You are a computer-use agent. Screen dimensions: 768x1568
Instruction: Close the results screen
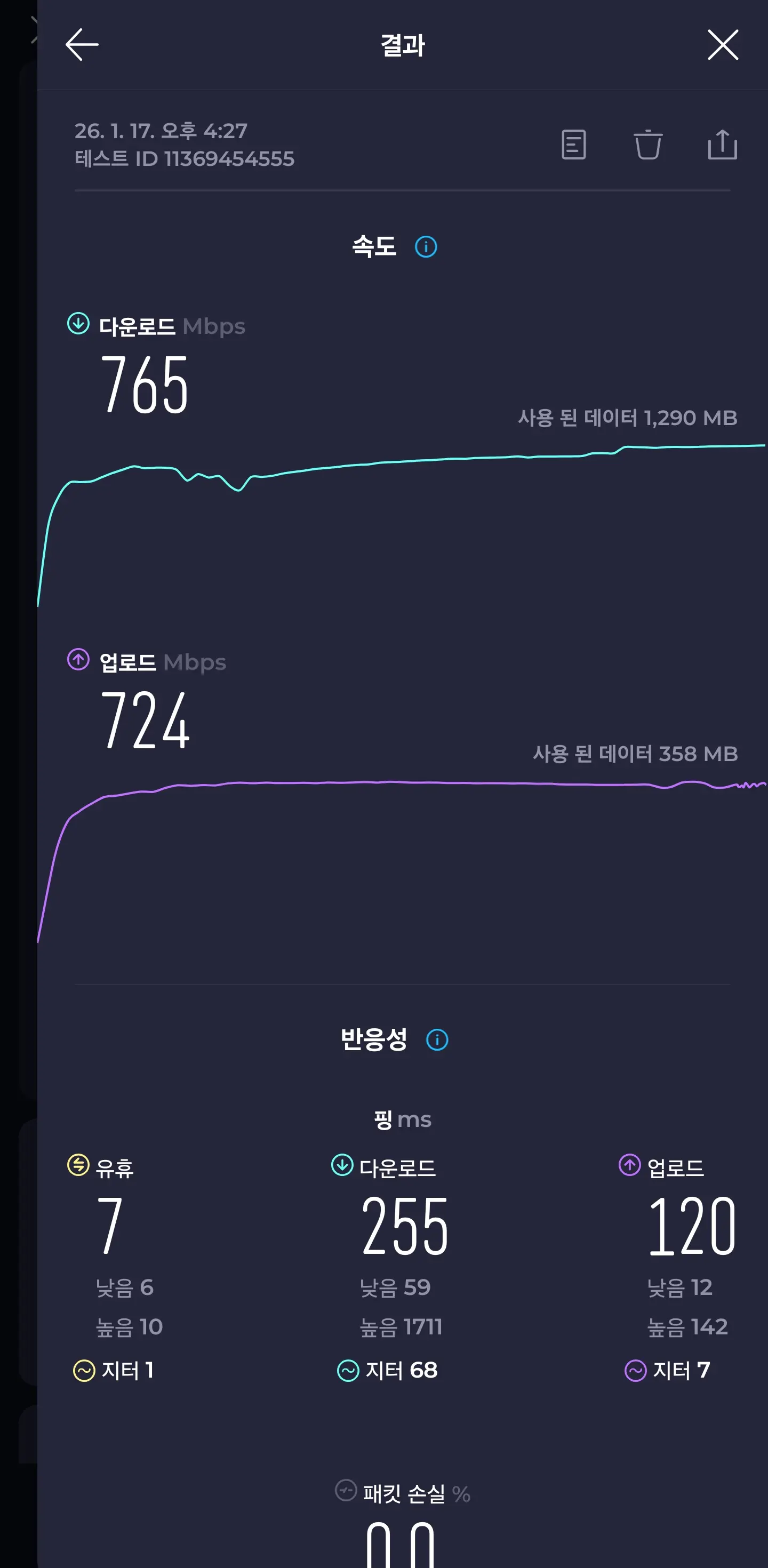722,45
